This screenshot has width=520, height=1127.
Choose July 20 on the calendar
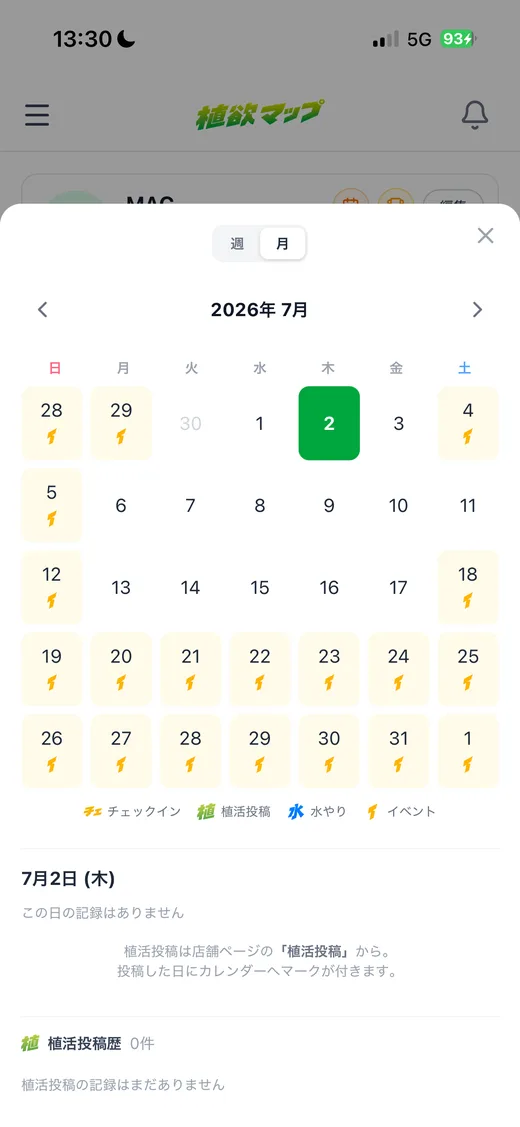coord(121,669)
